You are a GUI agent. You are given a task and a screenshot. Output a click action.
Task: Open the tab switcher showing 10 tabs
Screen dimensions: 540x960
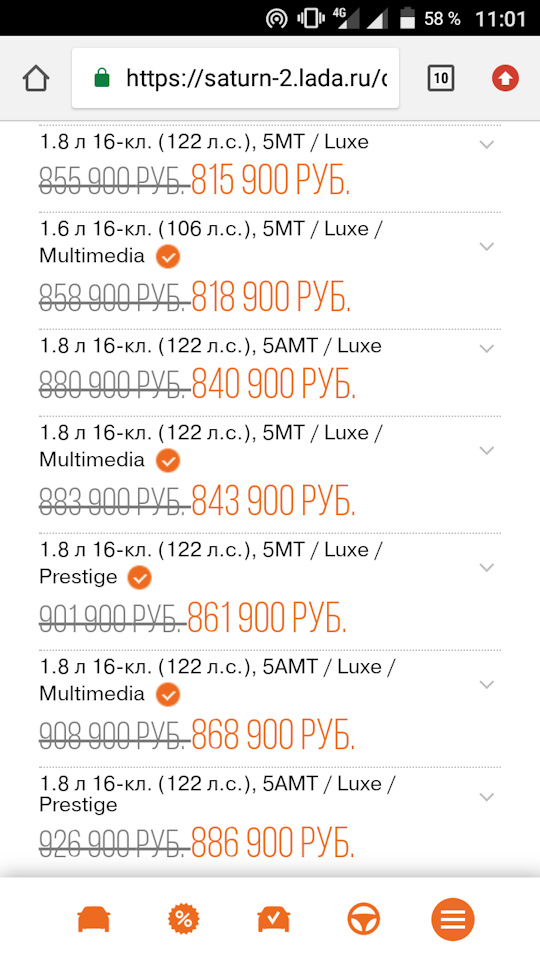(x=441, y=78)
